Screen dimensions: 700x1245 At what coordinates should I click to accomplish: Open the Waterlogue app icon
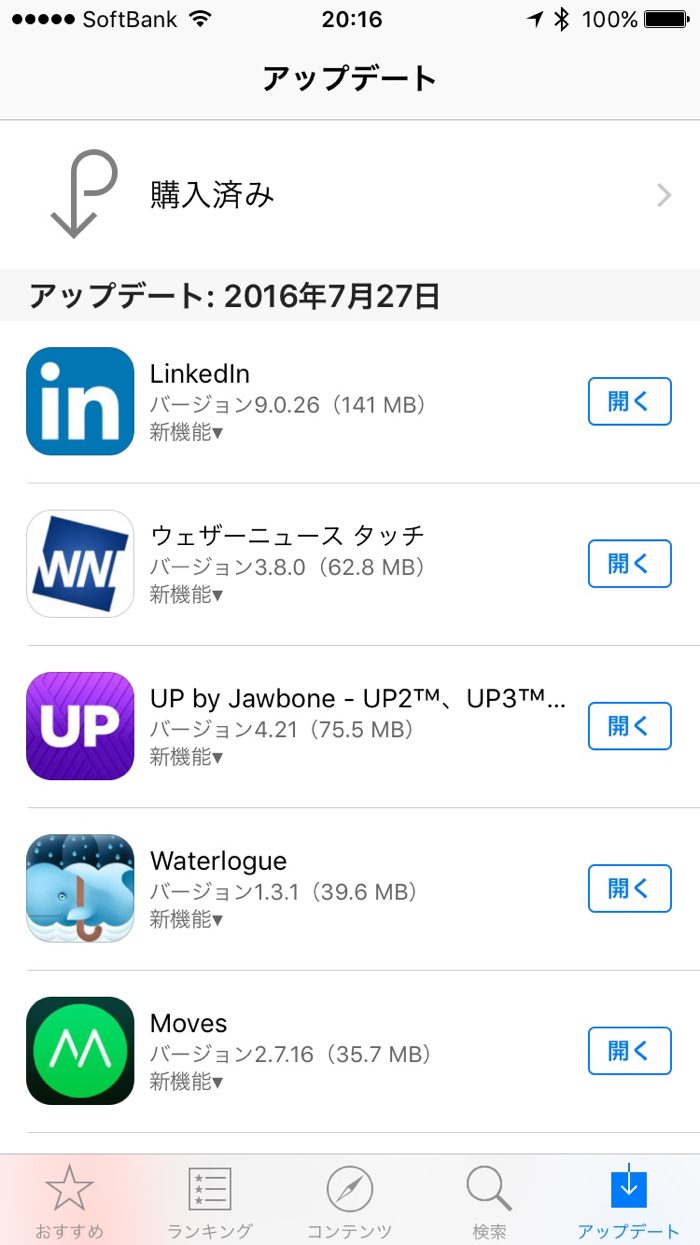point(80,888)
